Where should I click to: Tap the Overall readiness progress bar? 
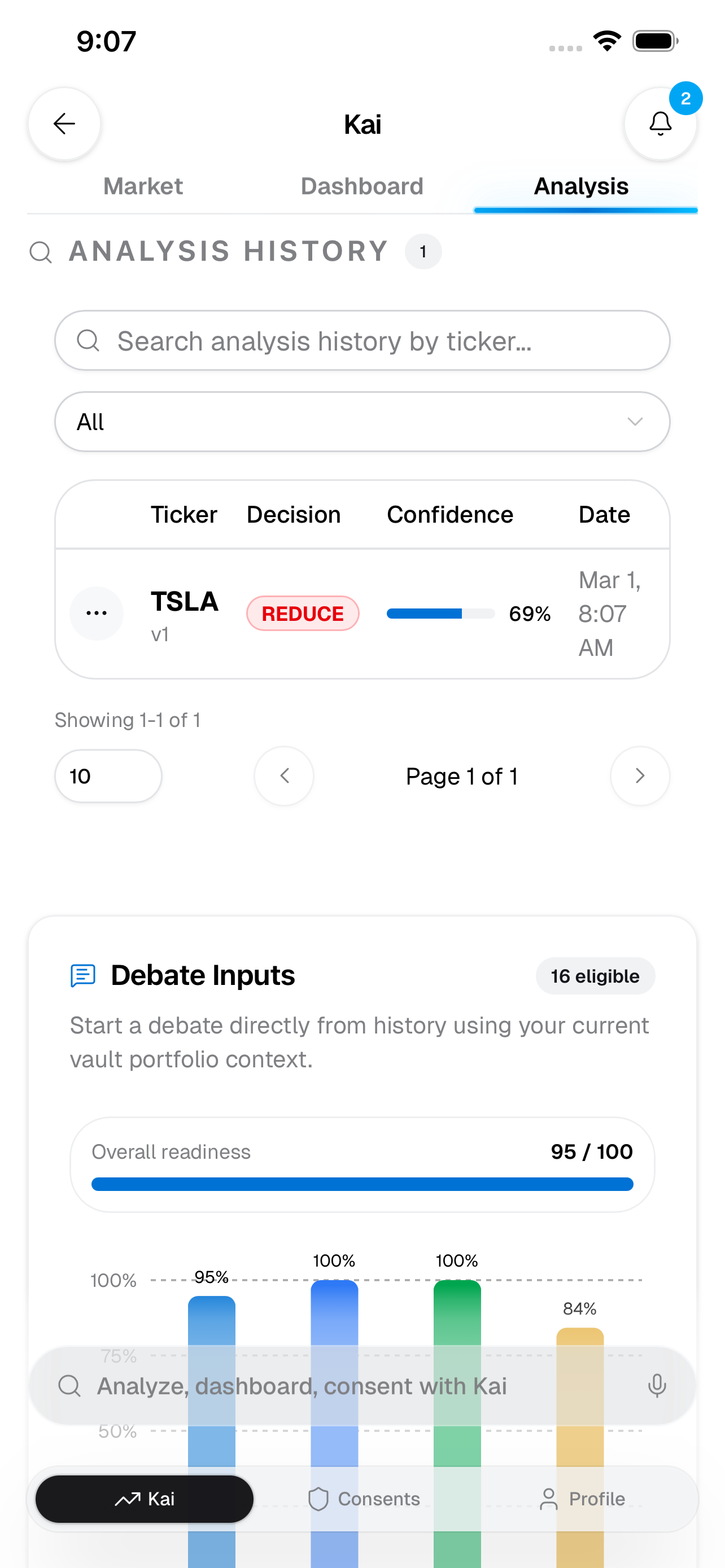click(x=361, y=1183)
